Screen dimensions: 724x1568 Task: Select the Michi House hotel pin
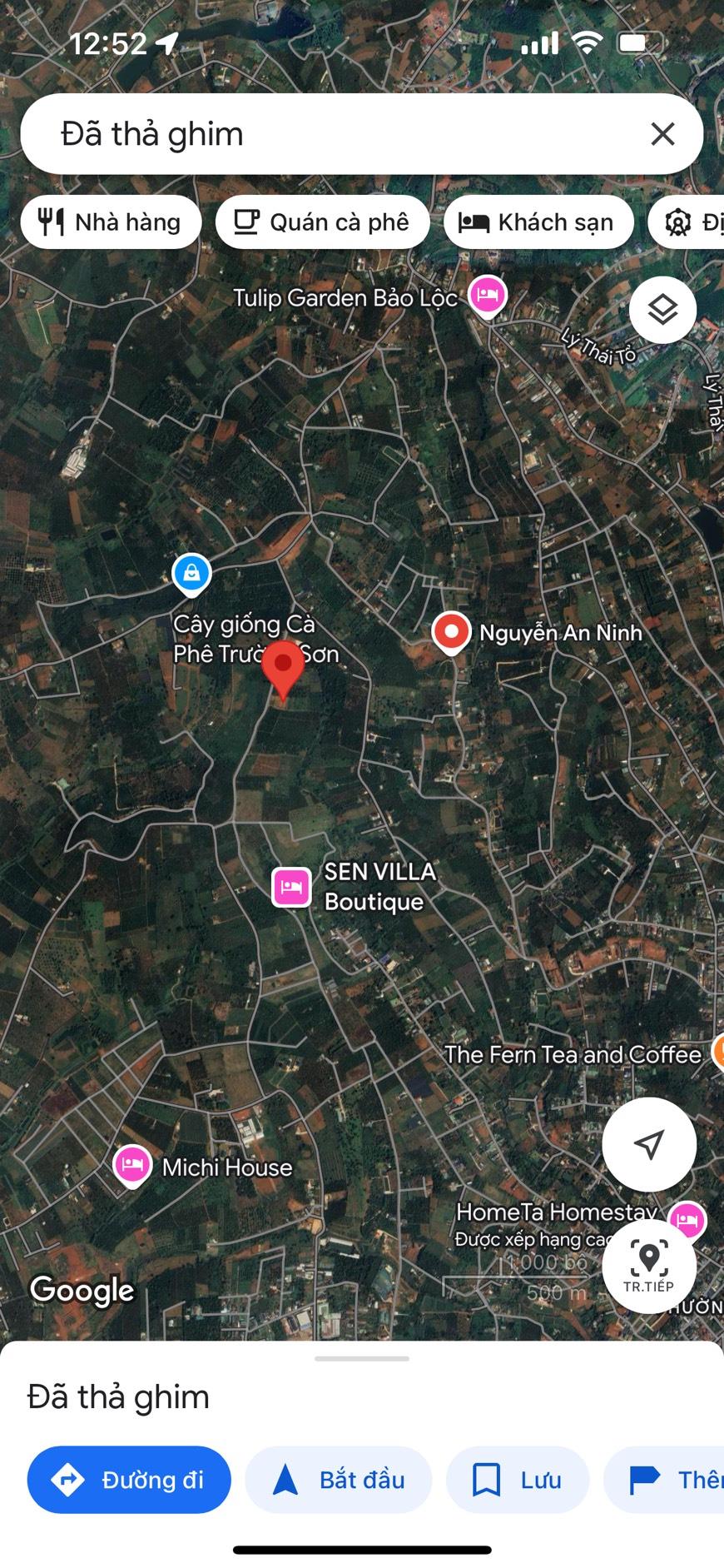pos(132,1165)
